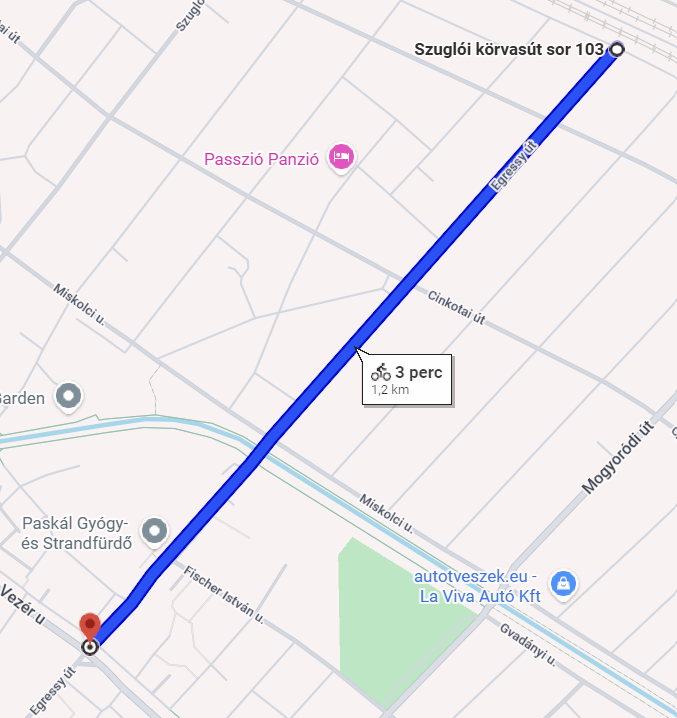Tap the Szuglói körvasút sor 103 start point
Image resolution: width=677 pixels, height=718 pixels.
point(616,49)
